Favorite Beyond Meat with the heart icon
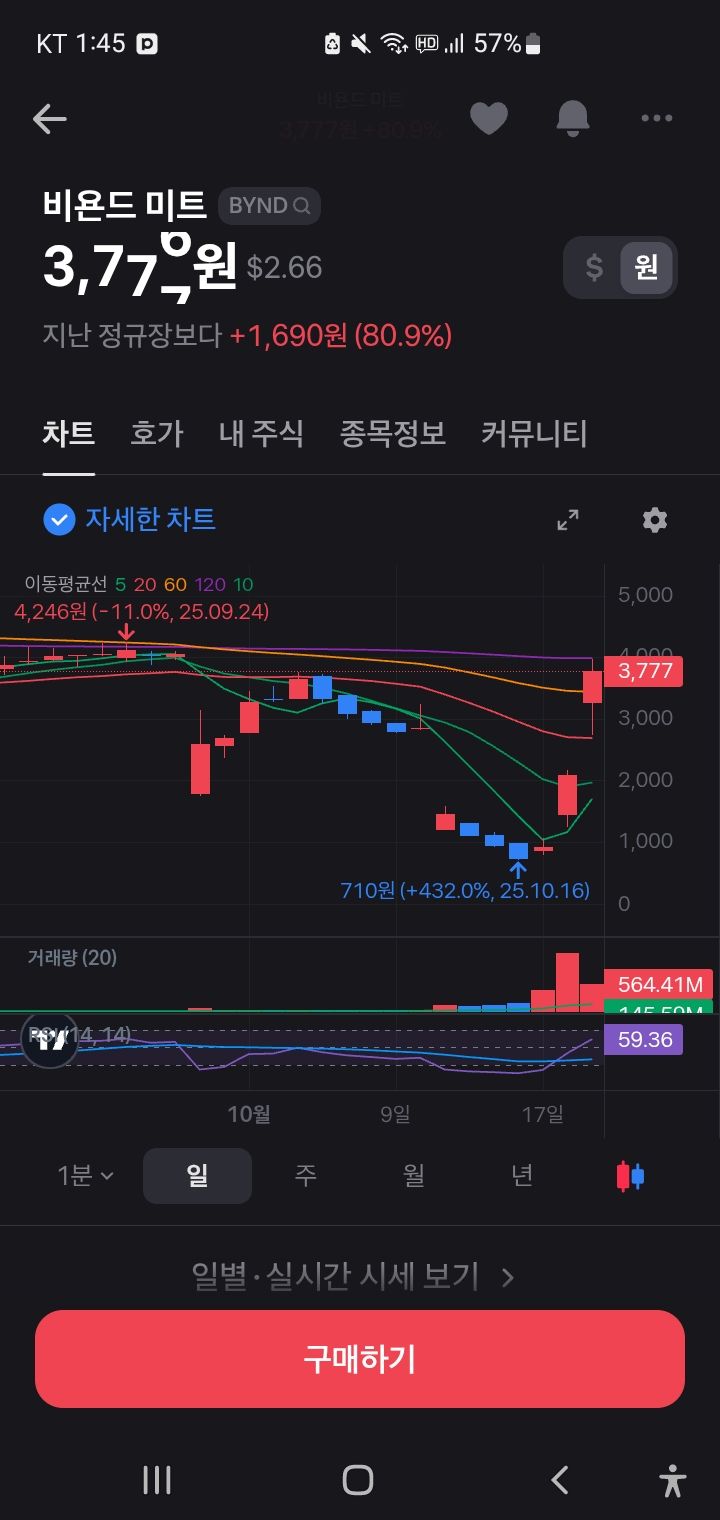Screen dimensions: 720x1520 coord(489,118)
